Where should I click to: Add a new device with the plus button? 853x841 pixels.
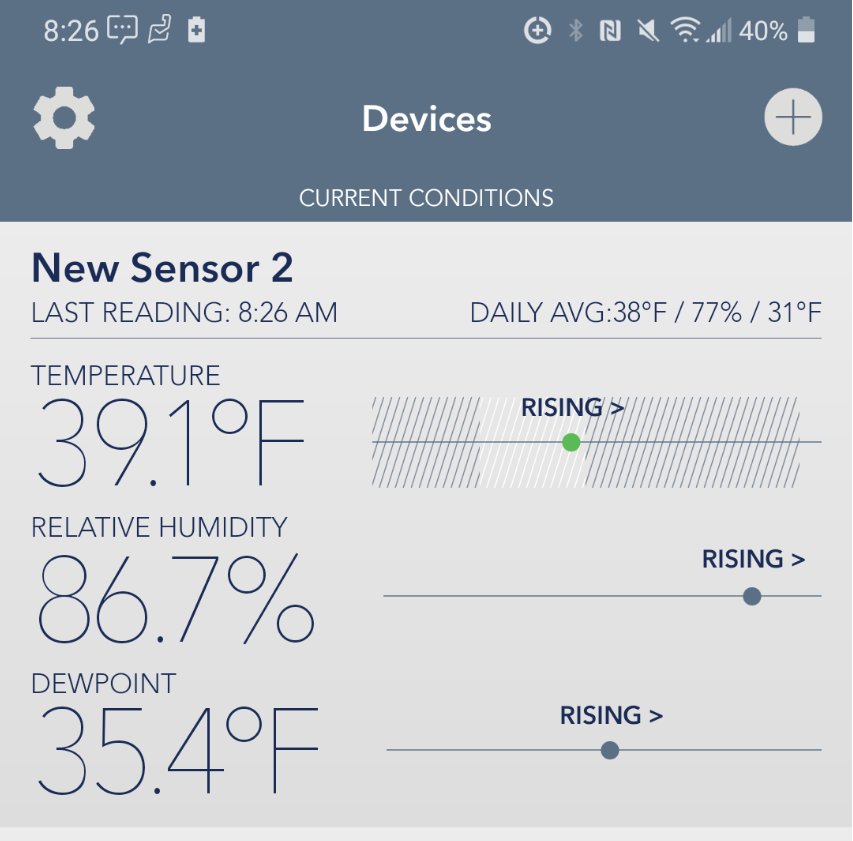[793, 118]
